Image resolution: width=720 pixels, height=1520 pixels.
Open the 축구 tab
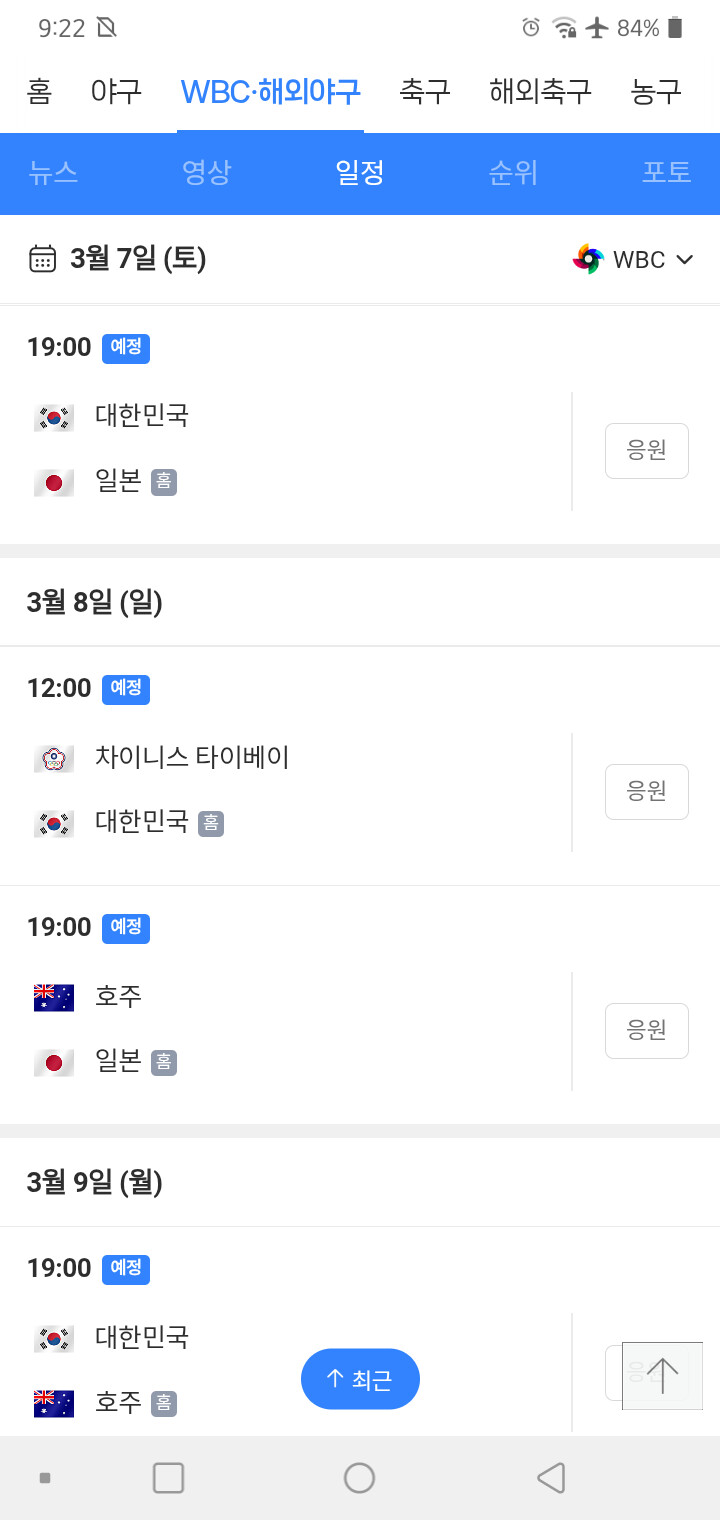[425, 92]
